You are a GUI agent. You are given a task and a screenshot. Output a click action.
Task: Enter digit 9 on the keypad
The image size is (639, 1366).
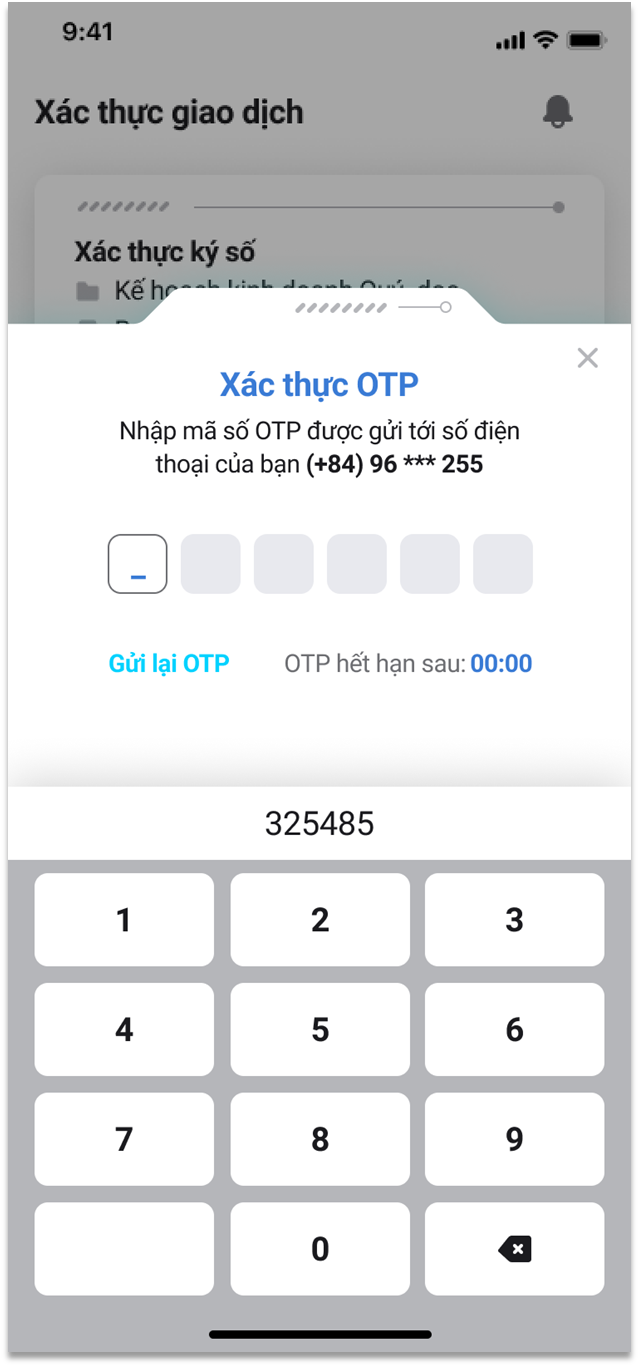(514, 1139)
